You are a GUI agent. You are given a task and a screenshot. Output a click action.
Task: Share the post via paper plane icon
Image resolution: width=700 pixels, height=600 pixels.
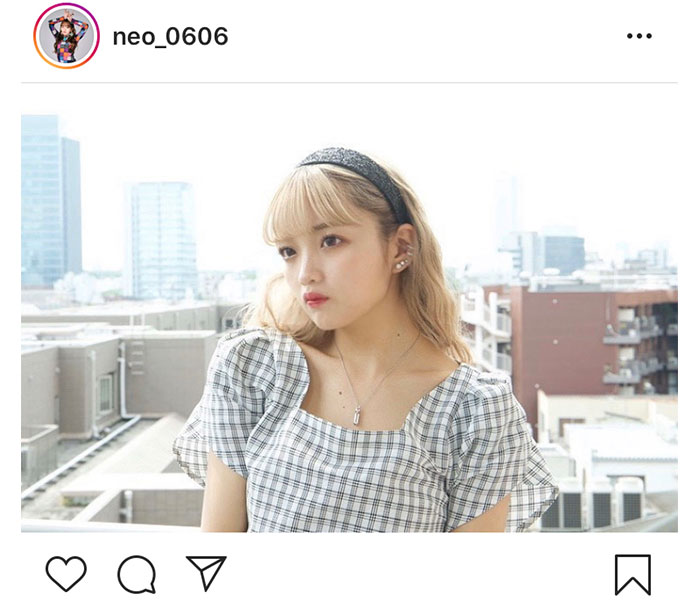pos(206,573)
